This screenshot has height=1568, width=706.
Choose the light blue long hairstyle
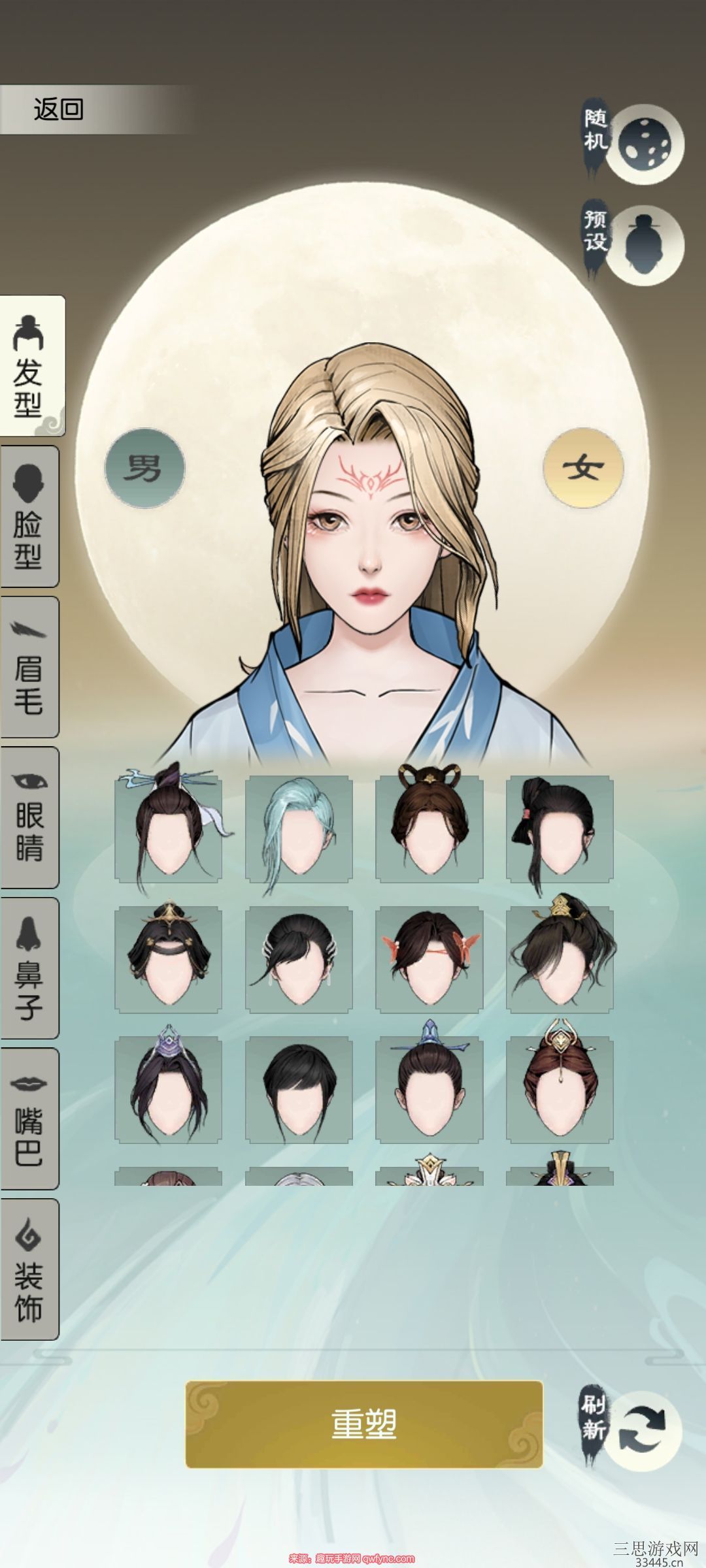tap(299, 829)
